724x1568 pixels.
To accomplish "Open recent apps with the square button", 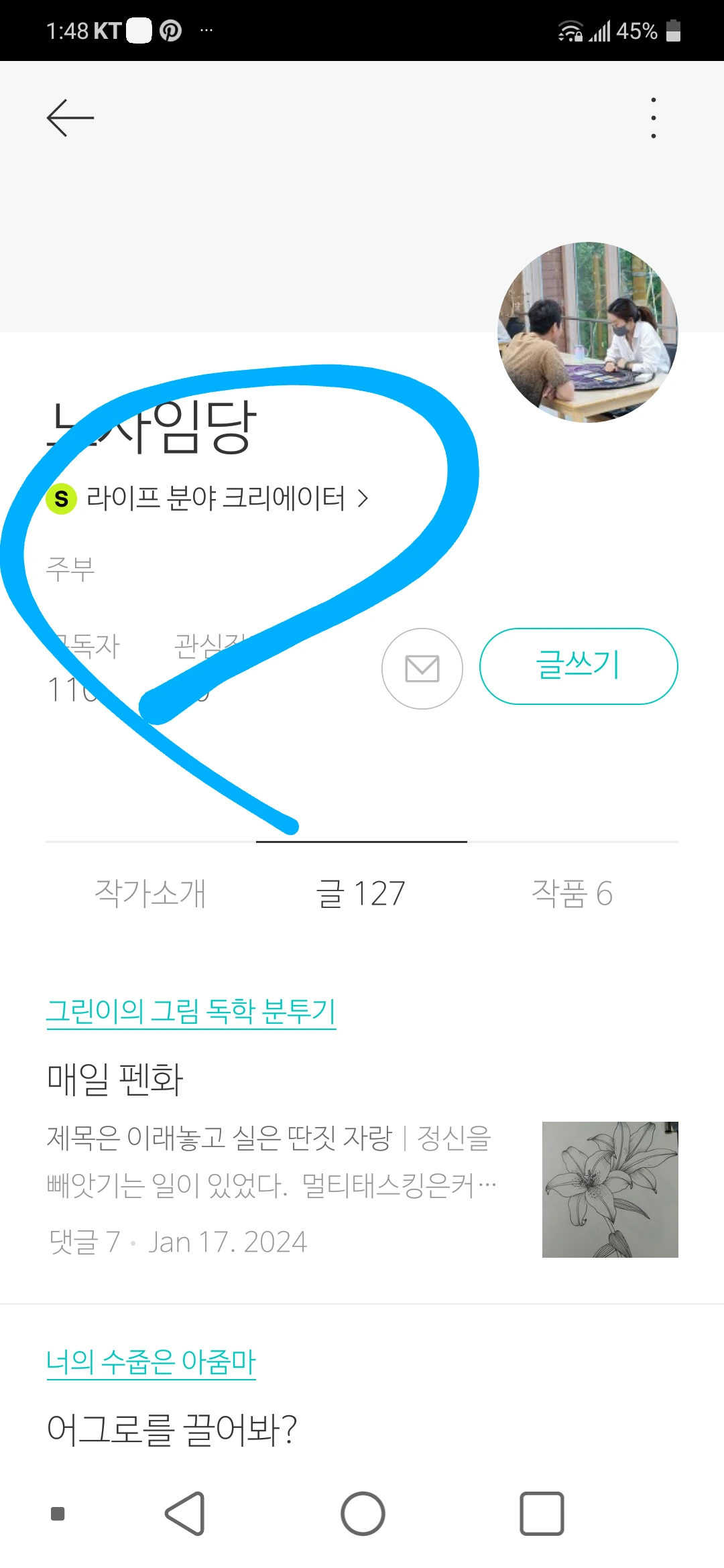I will [542, 1514].
